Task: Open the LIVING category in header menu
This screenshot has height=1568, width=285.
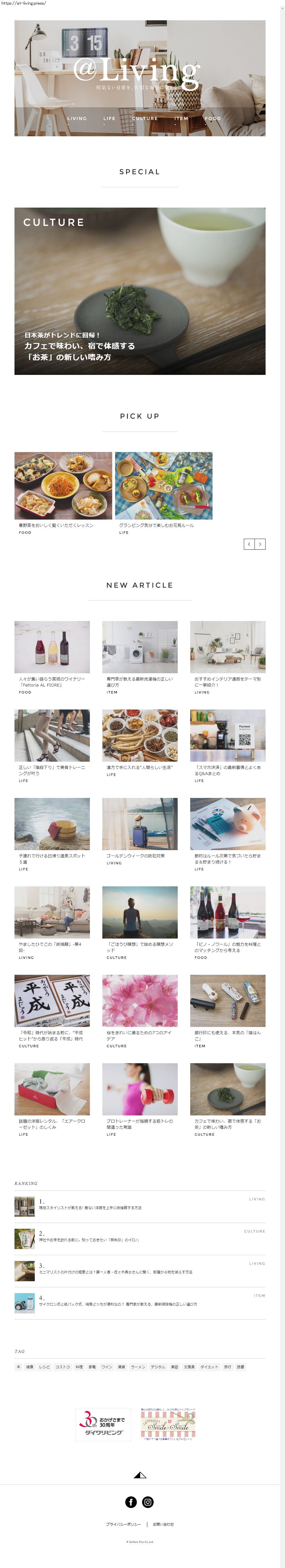Action: (x=77, y=119)
